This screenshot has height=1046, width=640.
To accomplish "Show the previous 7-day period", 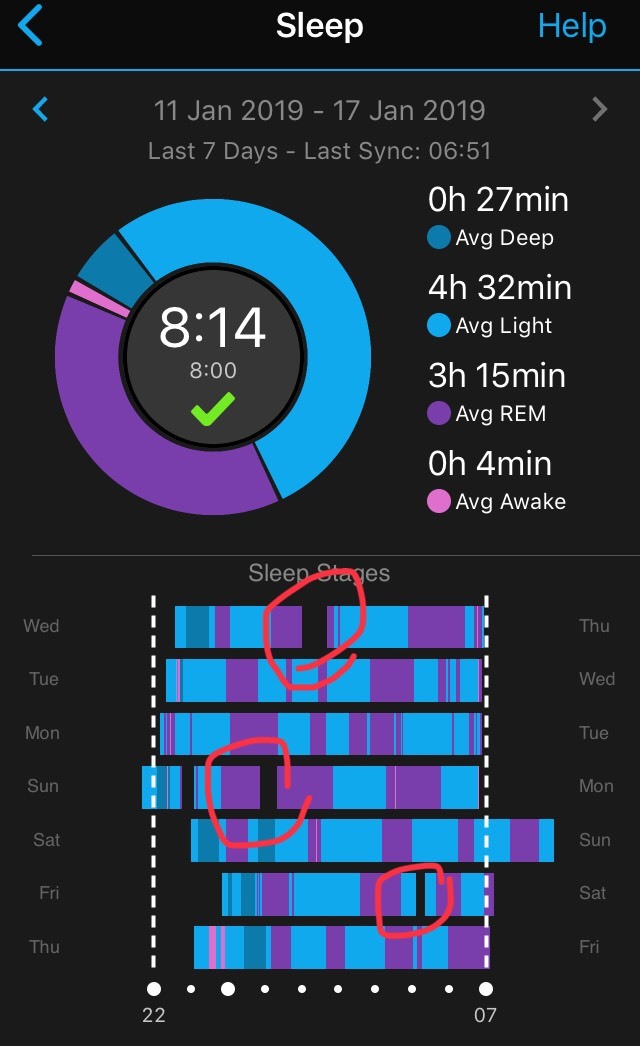I will click(x=40, y=109).
